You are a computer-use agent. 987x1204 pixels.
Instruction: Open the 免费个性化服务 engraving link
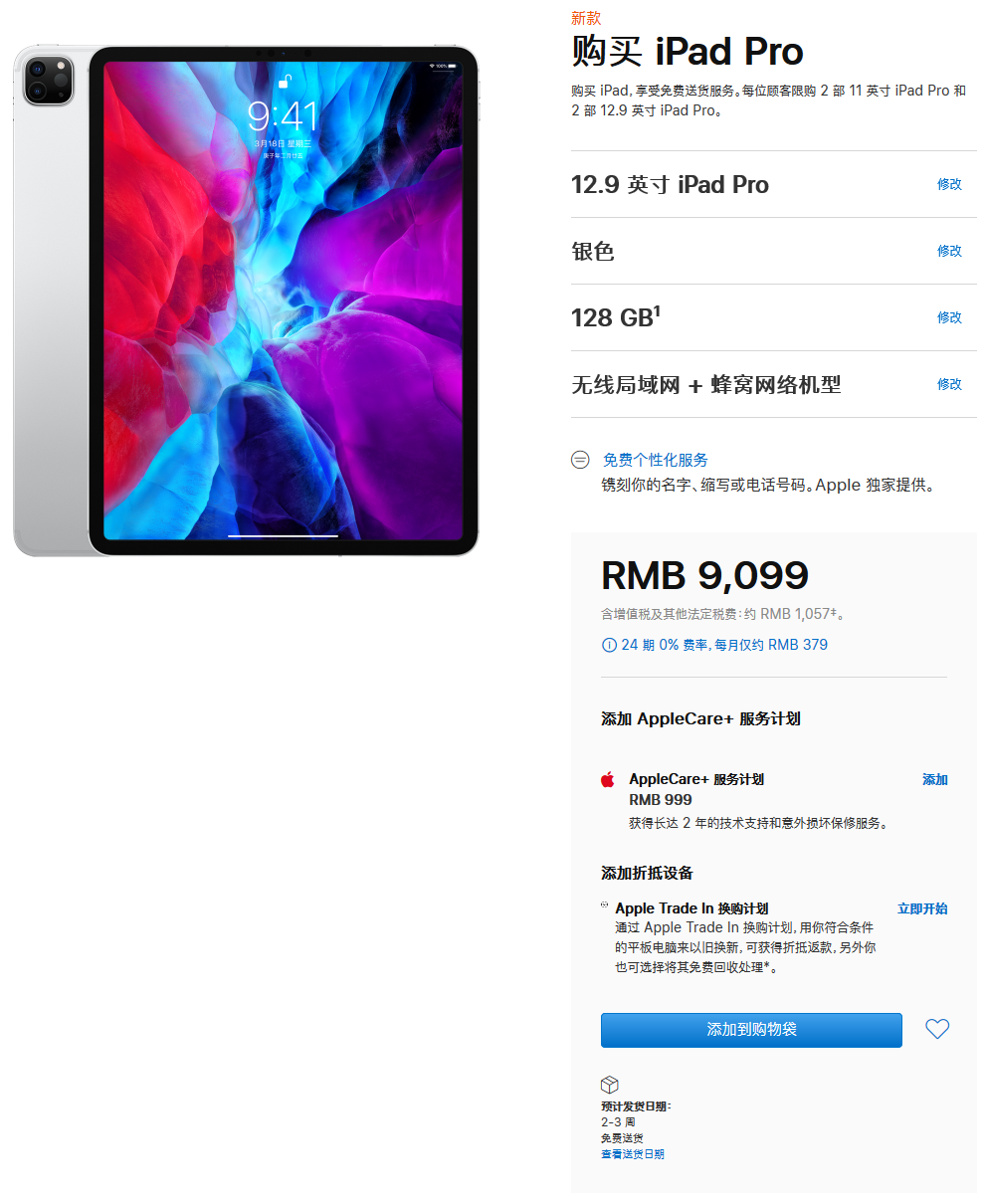655,460
